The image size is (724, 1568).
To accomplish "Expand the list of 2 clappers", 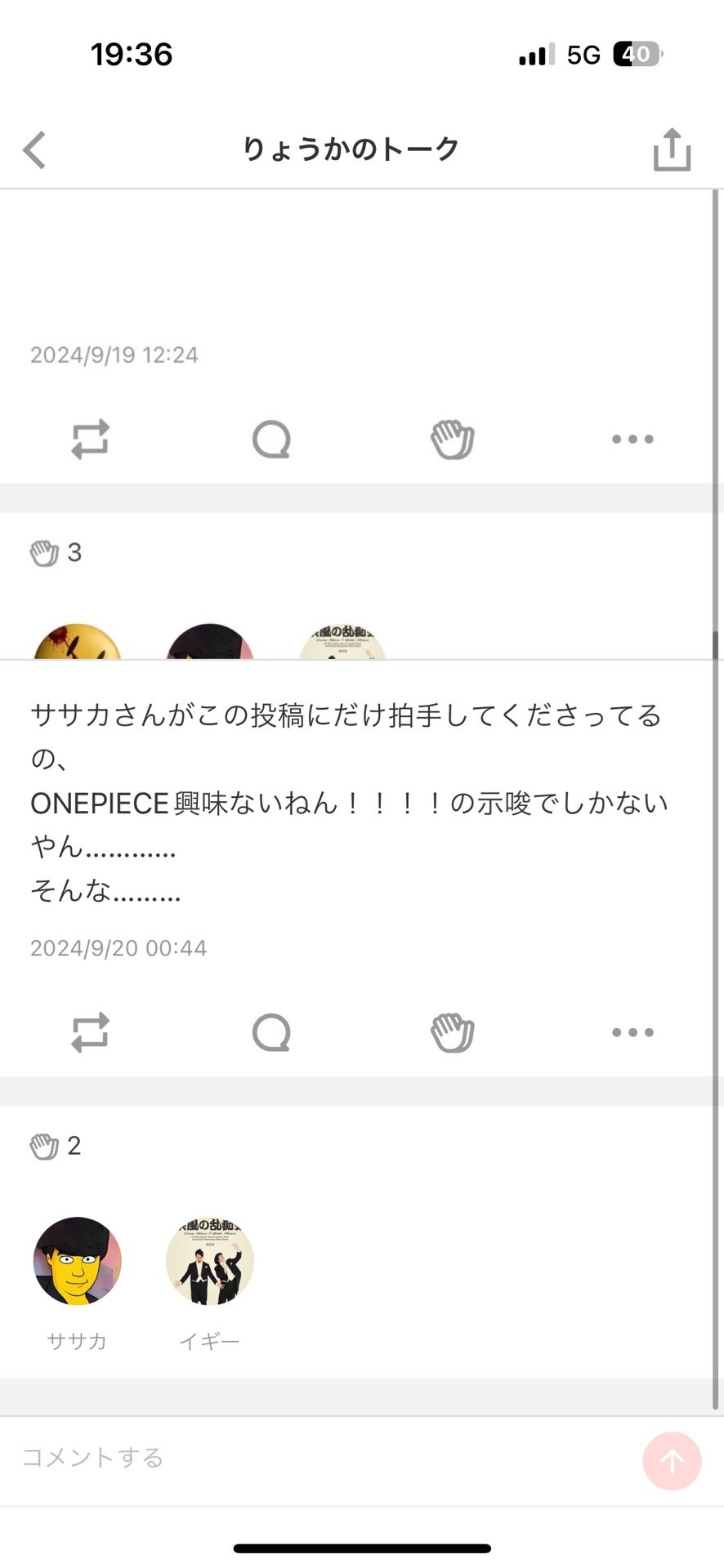I will tap(56, 1146).
